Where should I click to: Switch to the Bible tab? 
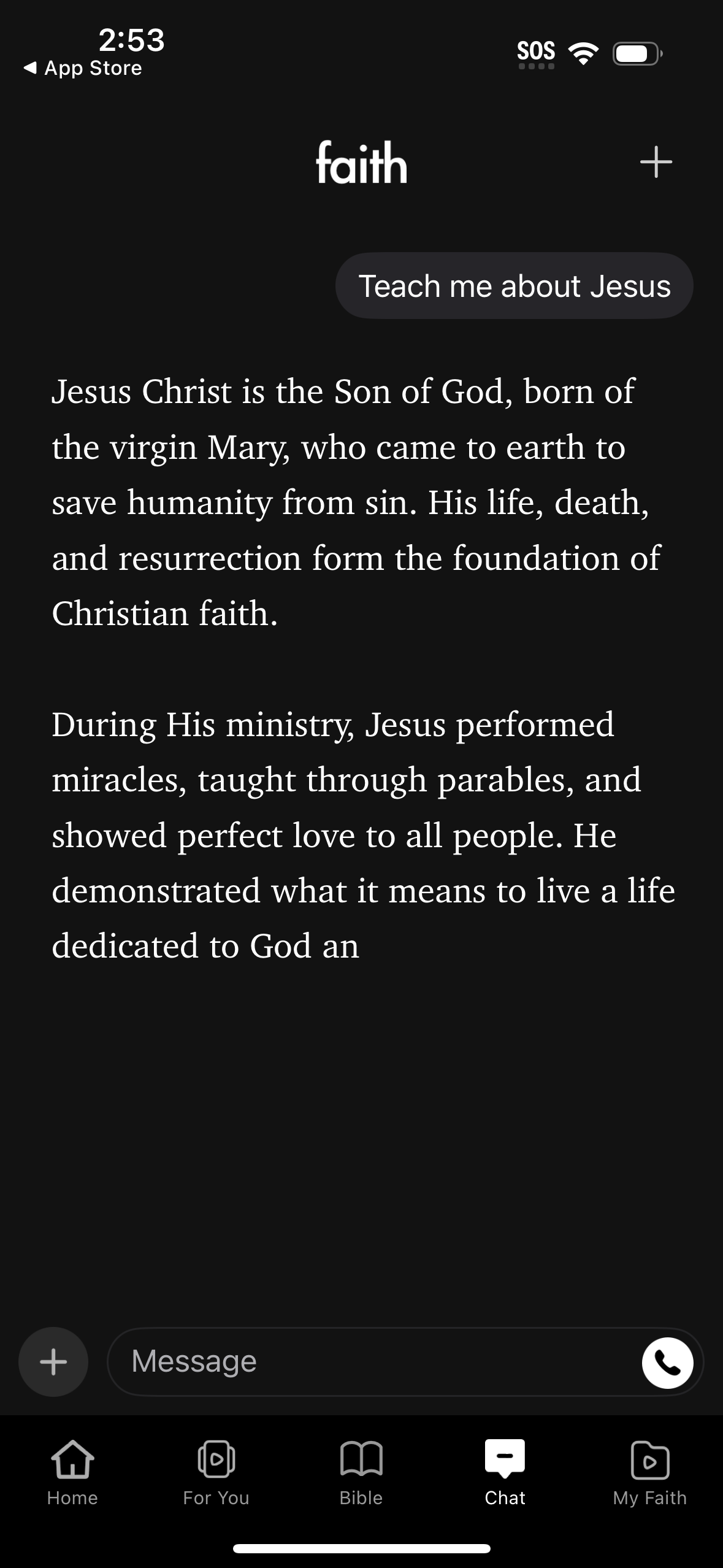[361, 1472]
